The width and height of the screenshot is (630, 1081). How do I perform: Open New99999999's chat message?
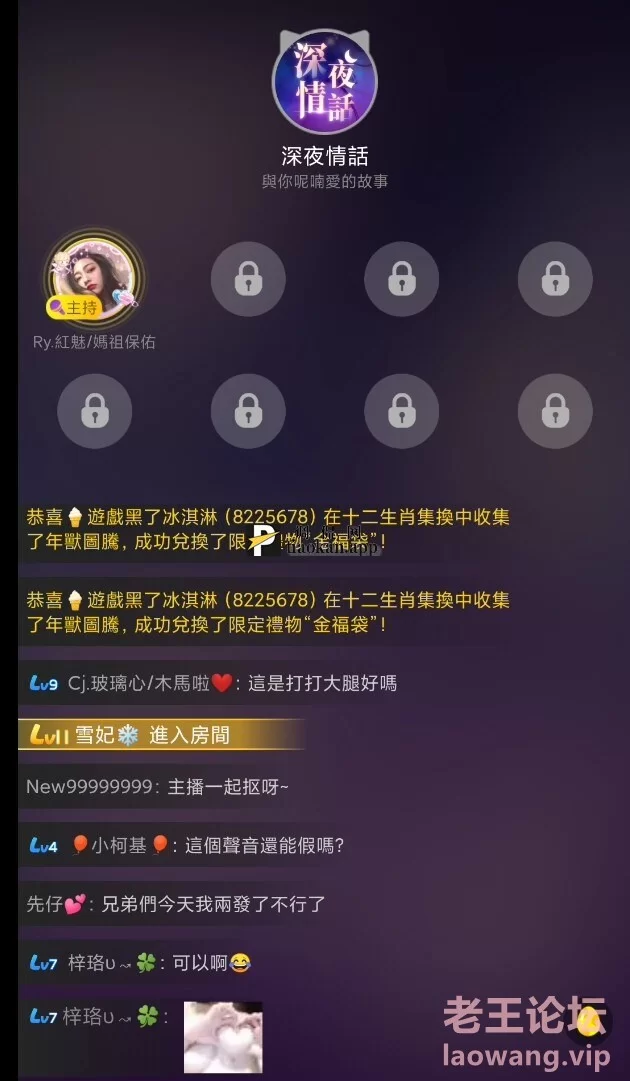(x=158, y=787)
